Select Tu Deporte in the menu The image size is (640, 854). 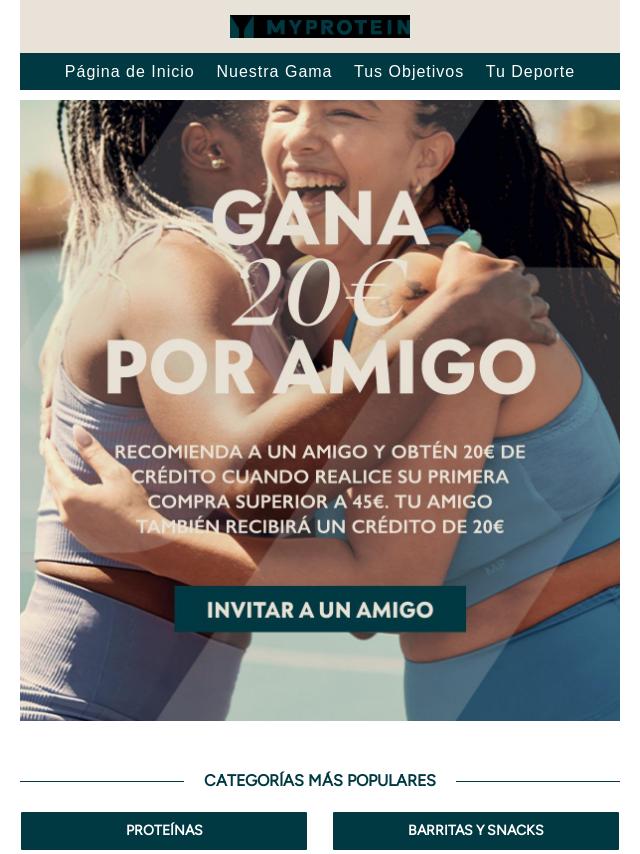point(530,72)
